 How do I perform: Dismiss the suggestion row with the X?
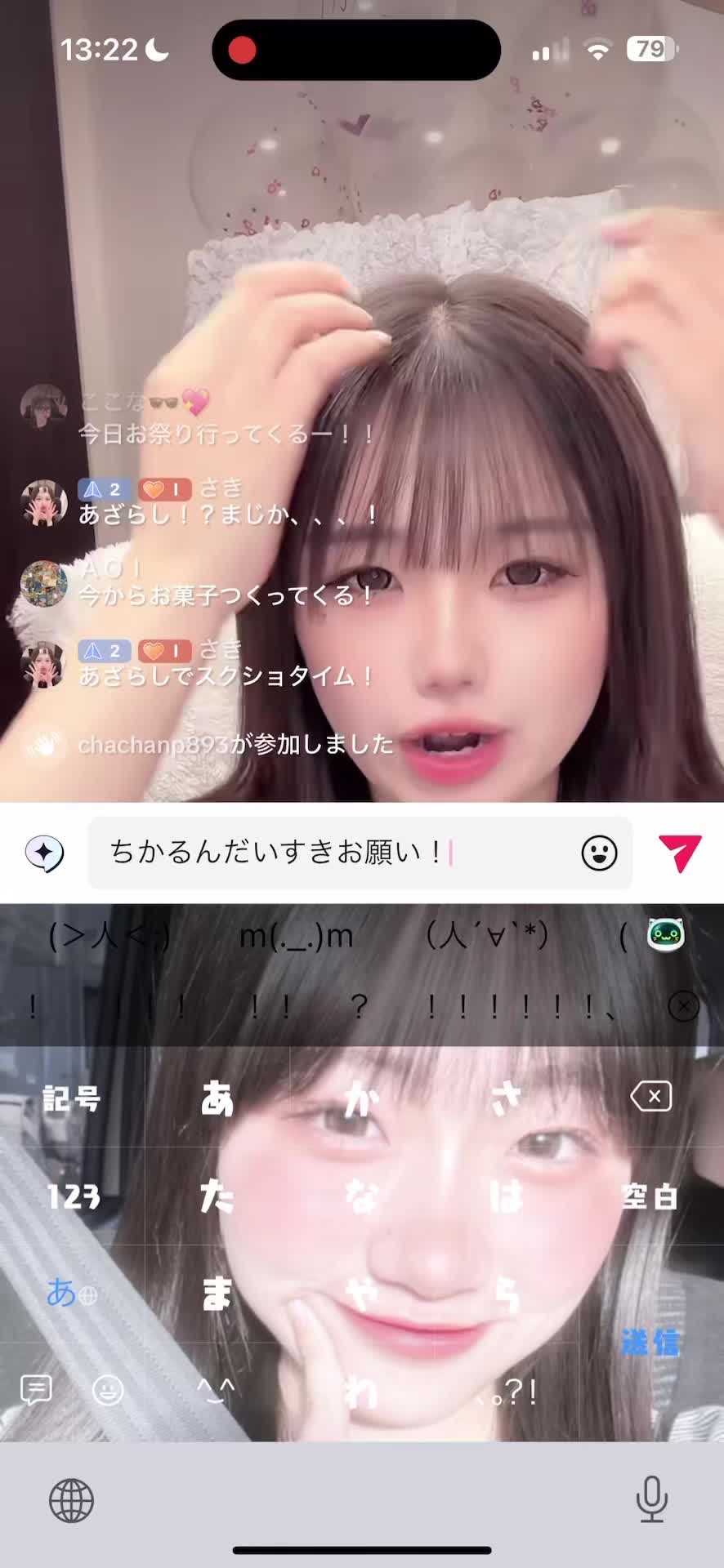(x=683, y=1007)
